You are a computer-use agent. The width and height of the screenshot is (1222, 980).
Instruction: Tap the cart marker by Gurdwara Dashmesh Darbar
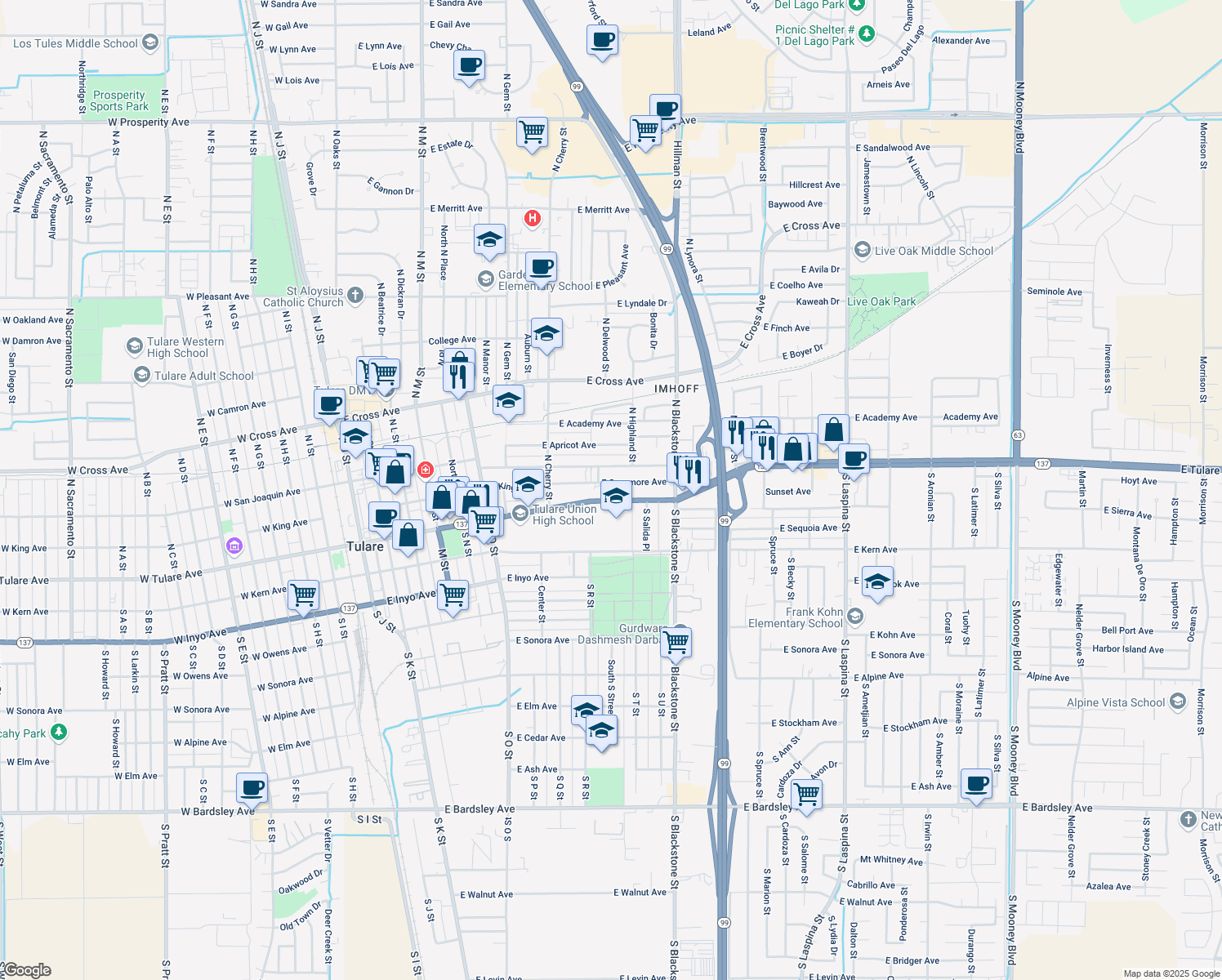click(676, 641)
